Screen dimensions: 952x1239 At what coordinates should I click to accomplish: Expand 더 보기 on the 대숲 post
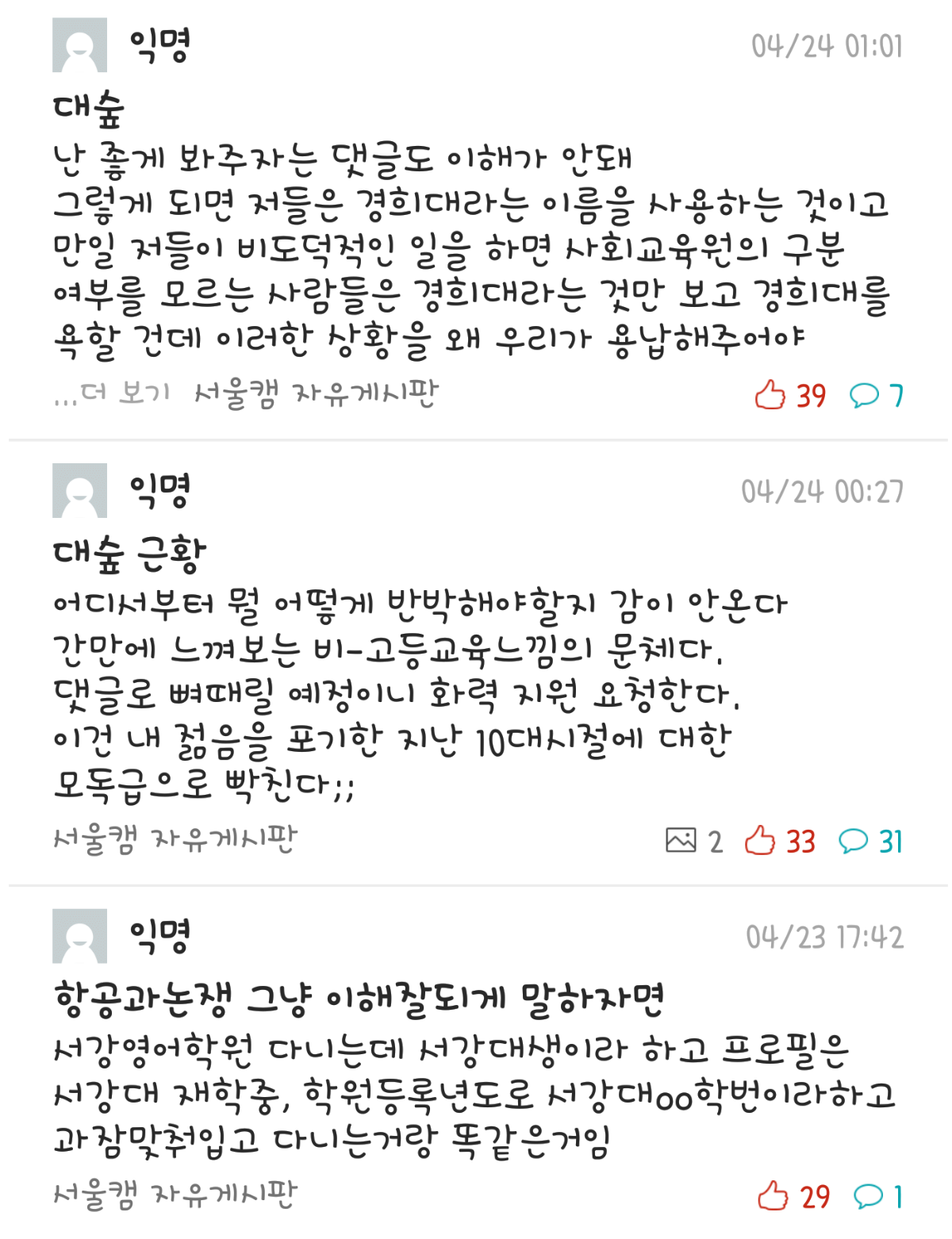point(113,393)
